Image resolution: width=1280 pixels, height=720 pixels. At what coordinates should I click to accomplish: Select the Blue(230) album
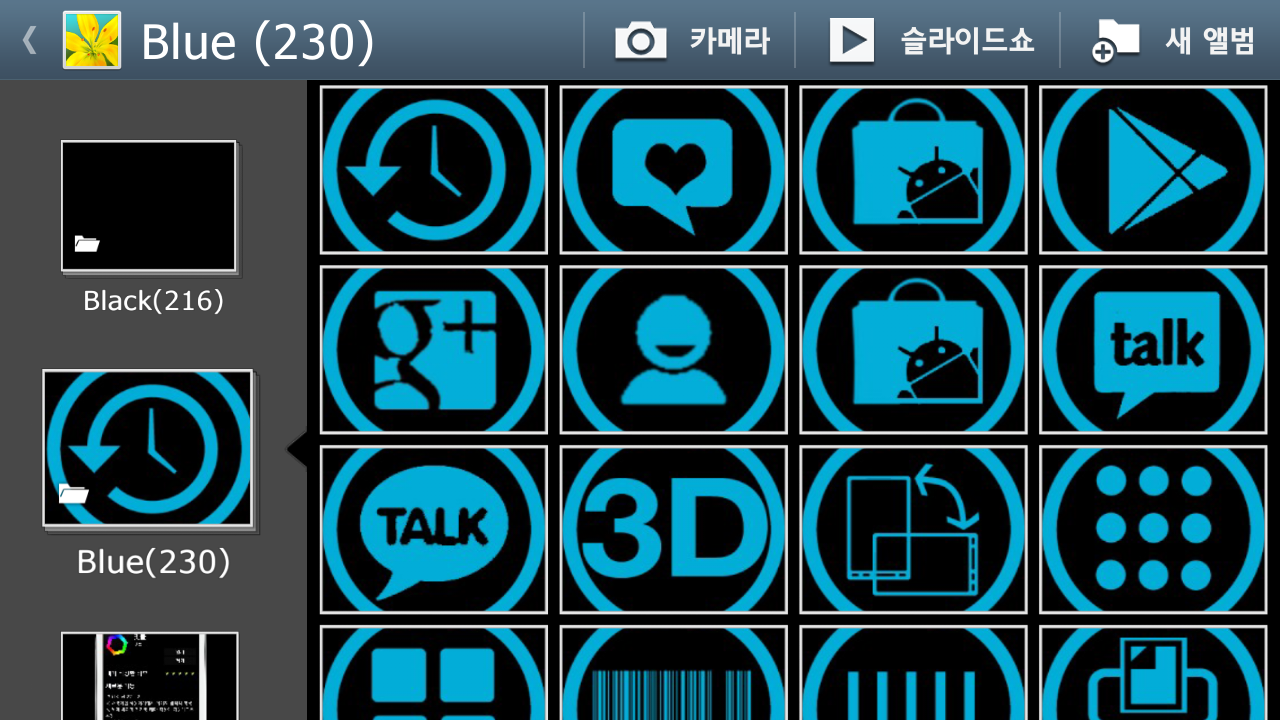tap(148, 448)
